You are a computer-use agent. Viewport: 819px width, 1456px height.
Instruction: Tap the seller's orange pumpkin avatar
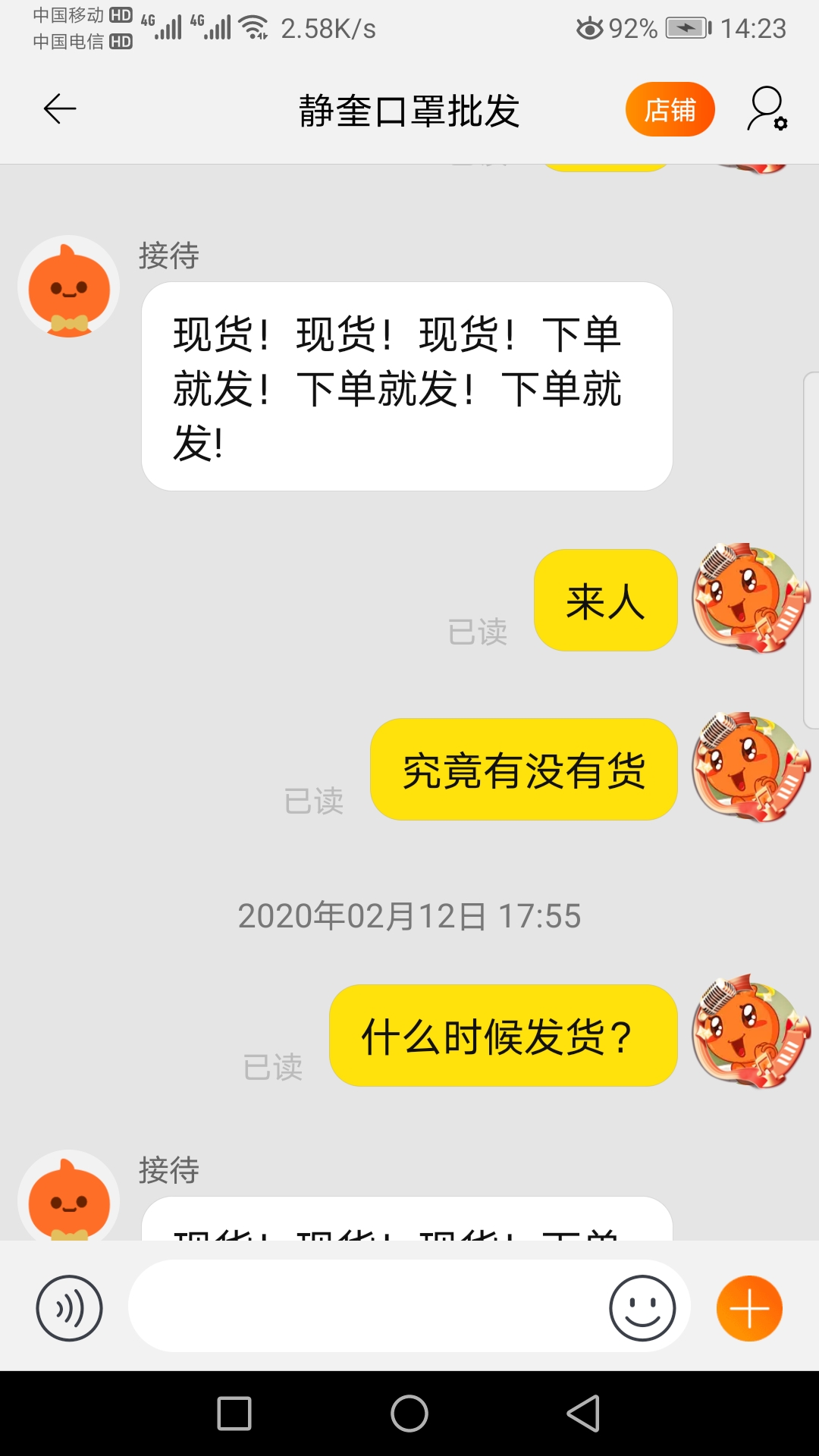(67, 287)
